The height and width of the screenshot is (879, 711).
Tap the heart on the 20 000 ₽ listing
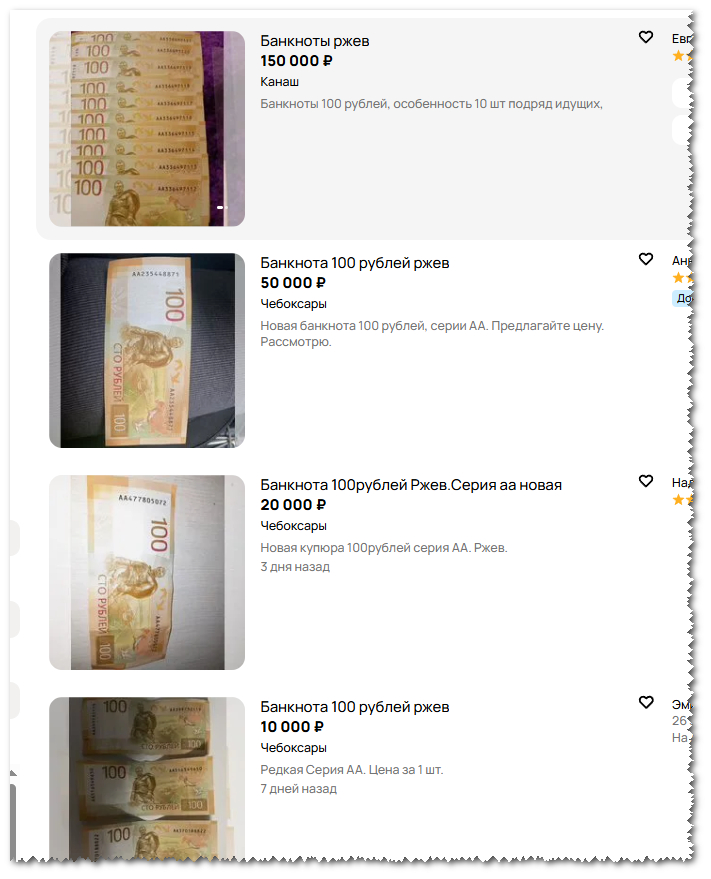[646, 481]
